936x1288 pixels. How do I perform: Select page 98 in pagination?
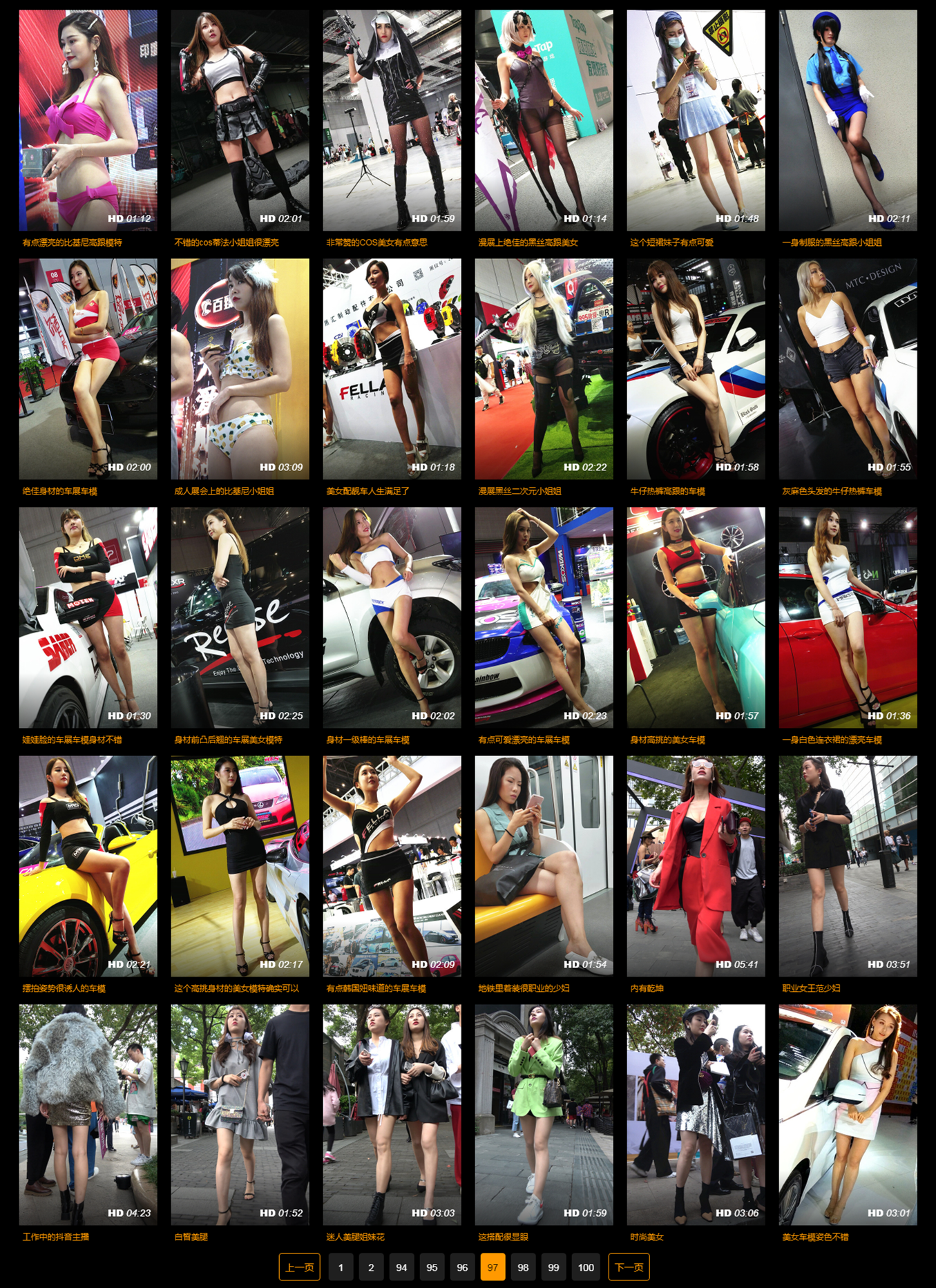523,1267
